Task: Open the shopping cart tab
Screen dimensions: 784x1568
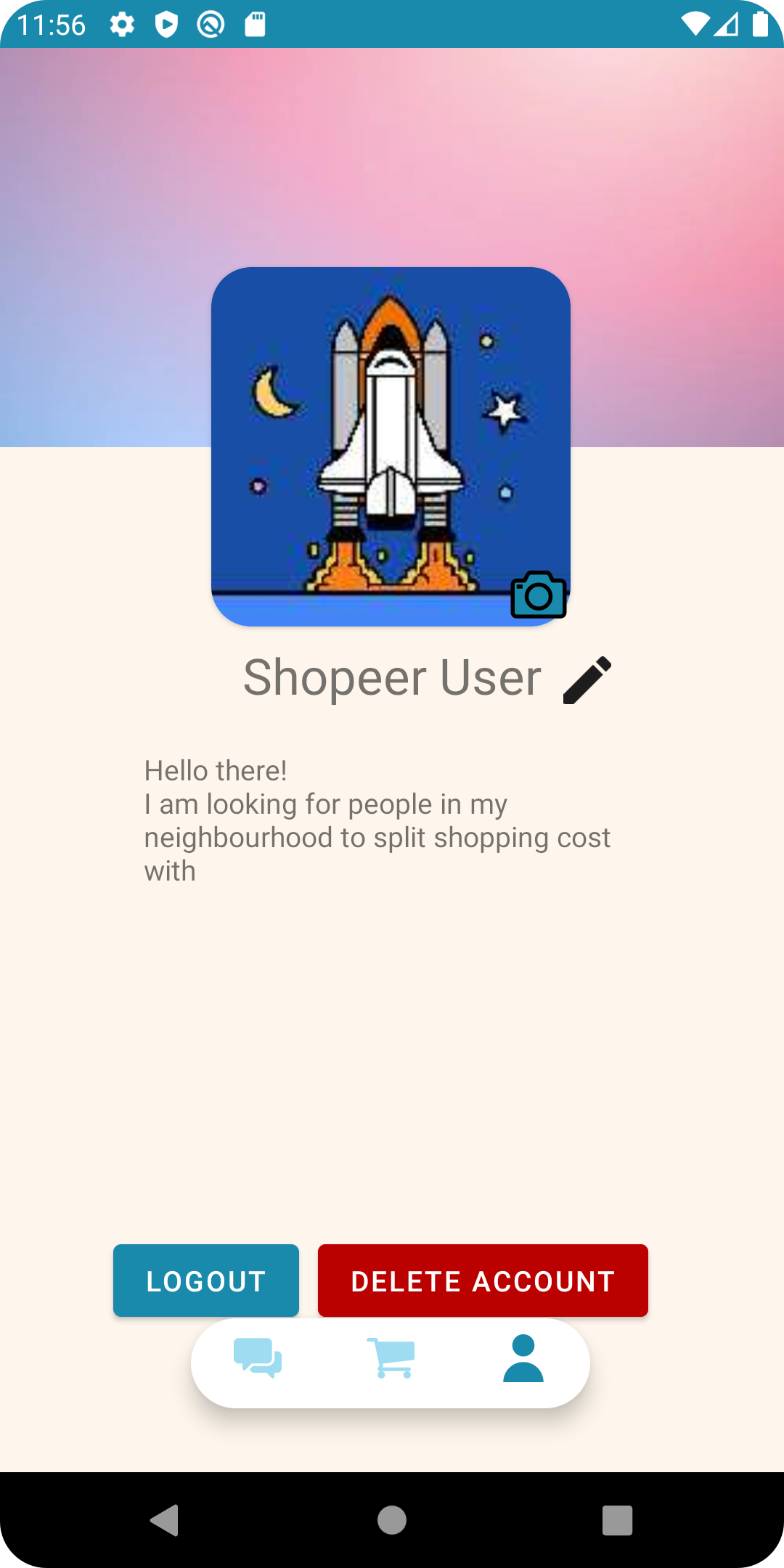Action: click(391, 1357)
